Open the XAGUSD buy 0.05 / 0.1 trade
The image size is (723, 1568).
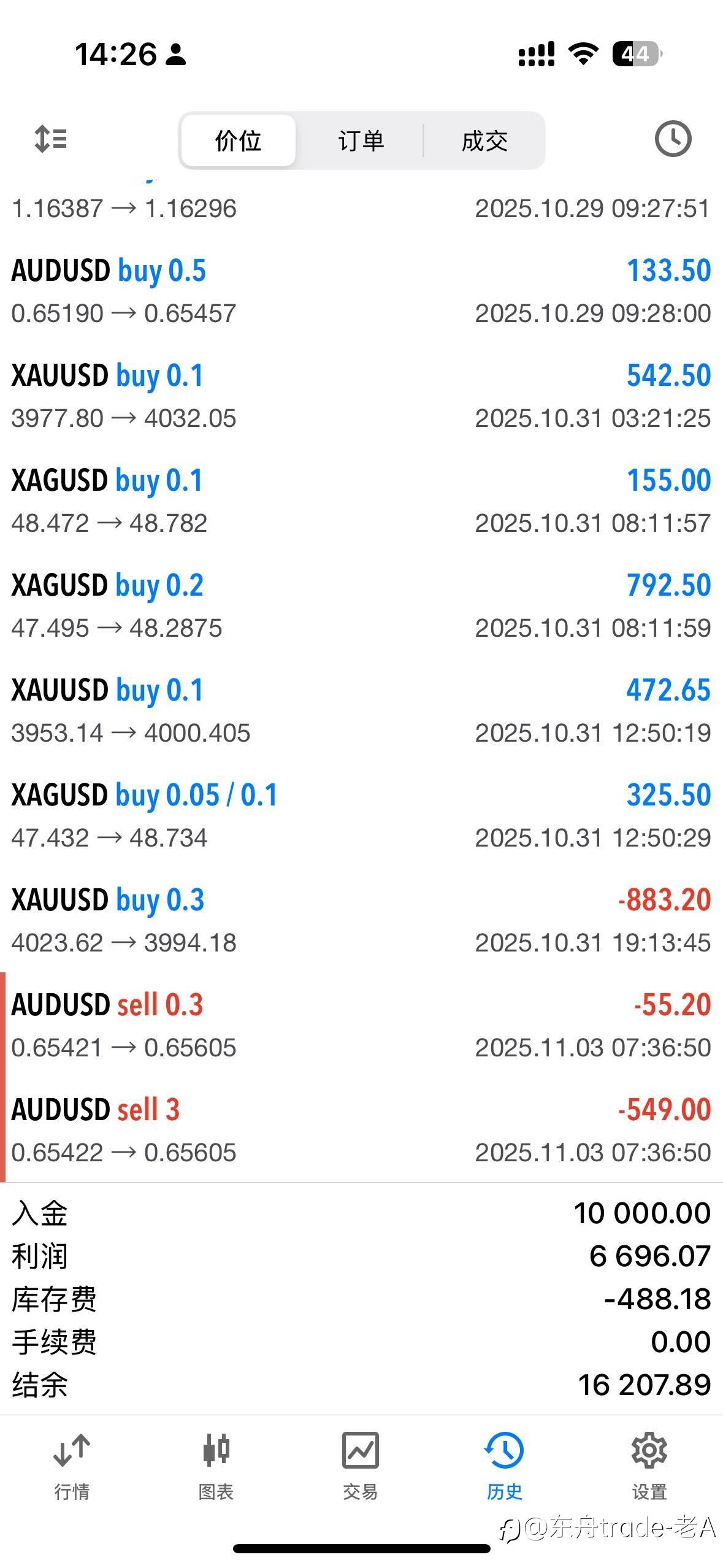point(361,816)
